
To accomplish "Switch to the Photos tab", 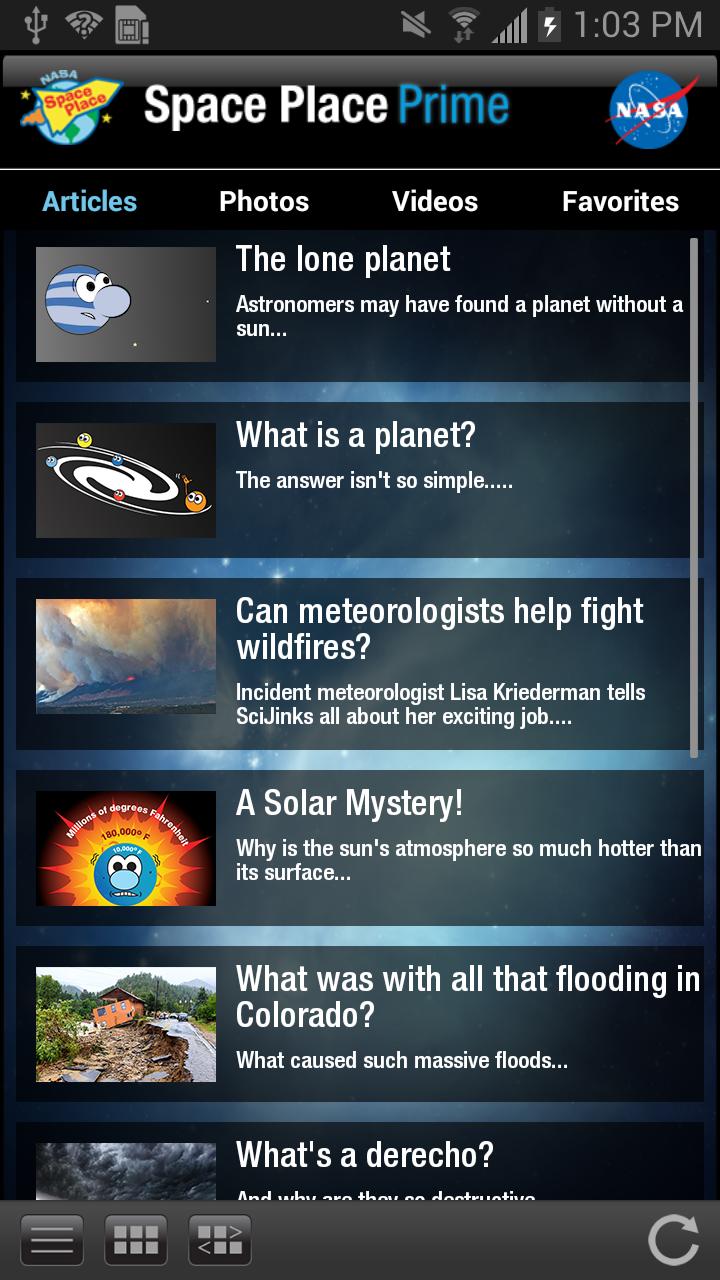I will tap(264, 201).
